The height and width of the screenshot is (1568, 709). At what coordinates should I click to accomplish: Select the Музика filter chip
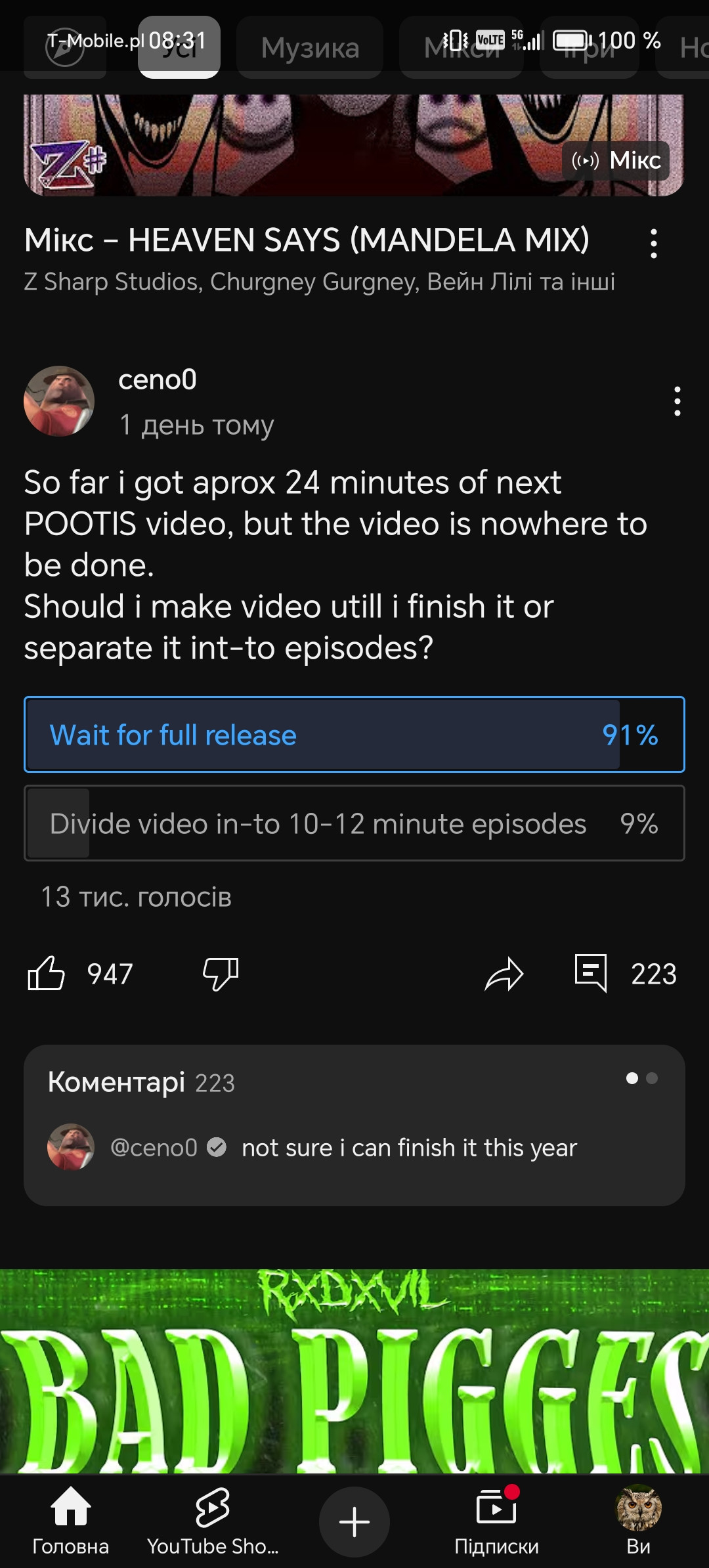click(x=310, y=48)
